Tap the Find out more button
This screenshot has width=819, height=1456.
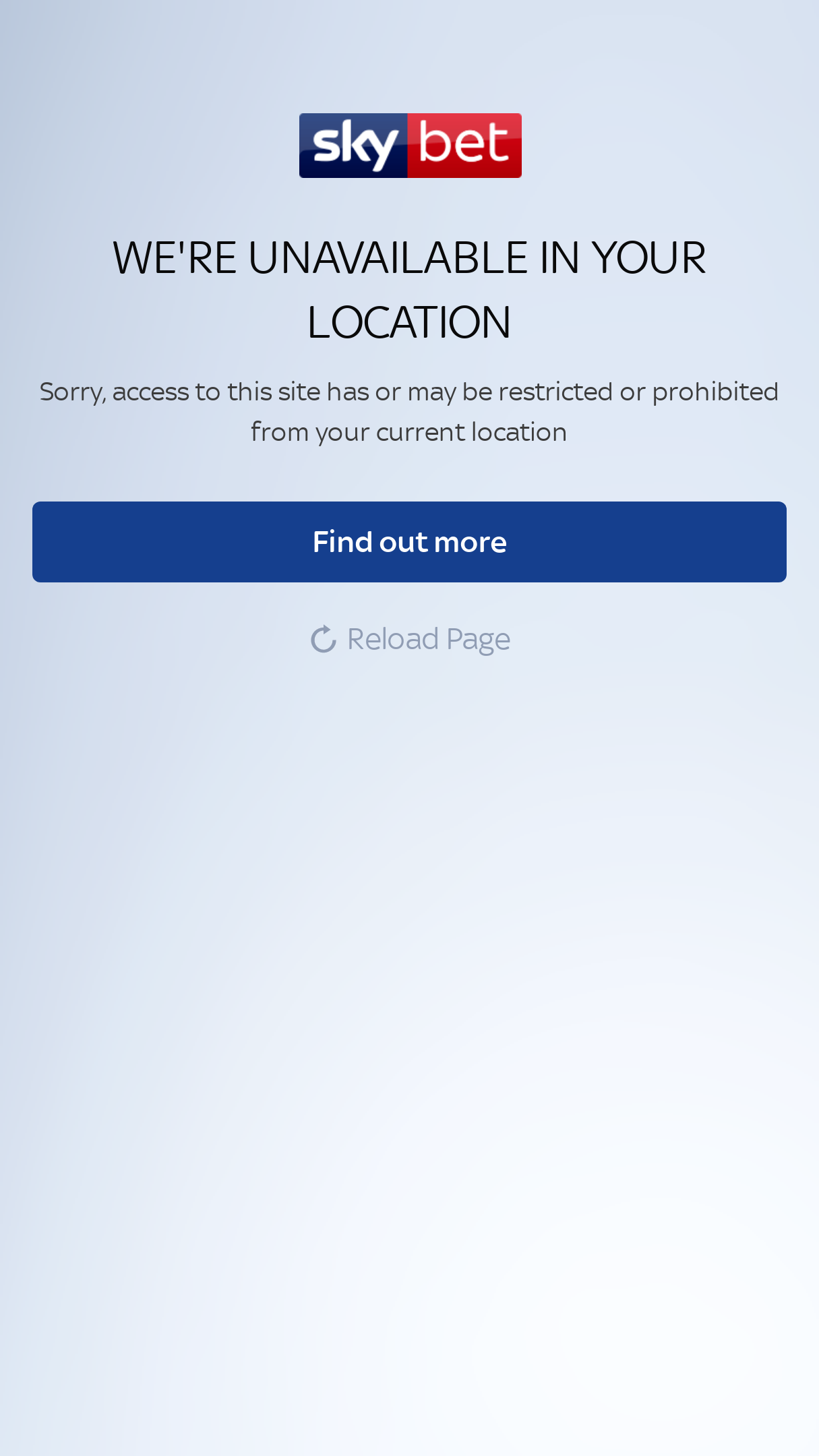click(409, 542)
